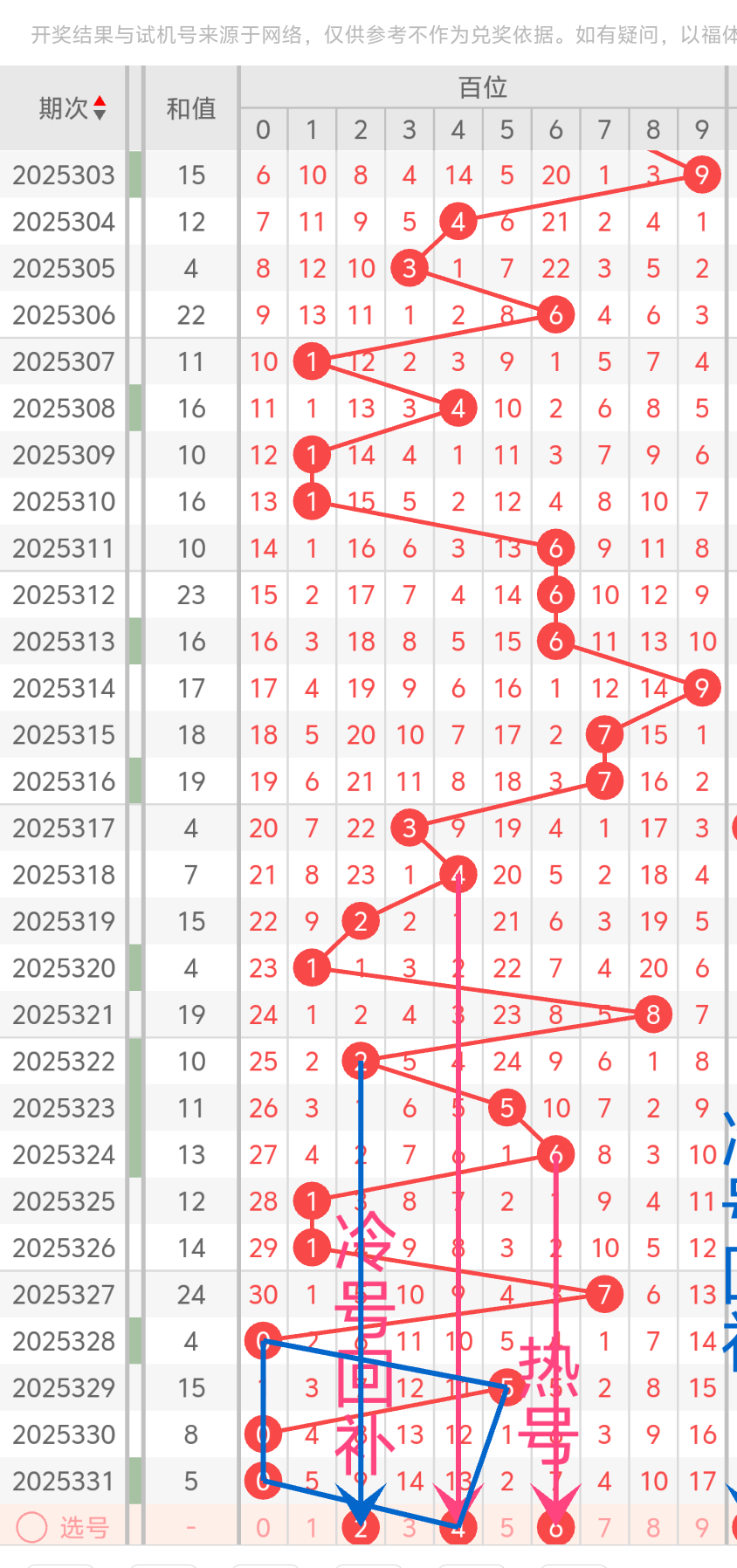The width and height of the screenshot is (737, 1568).
Task: Select number 0 in the 选号 row
Action: [x=263, y=1527]
